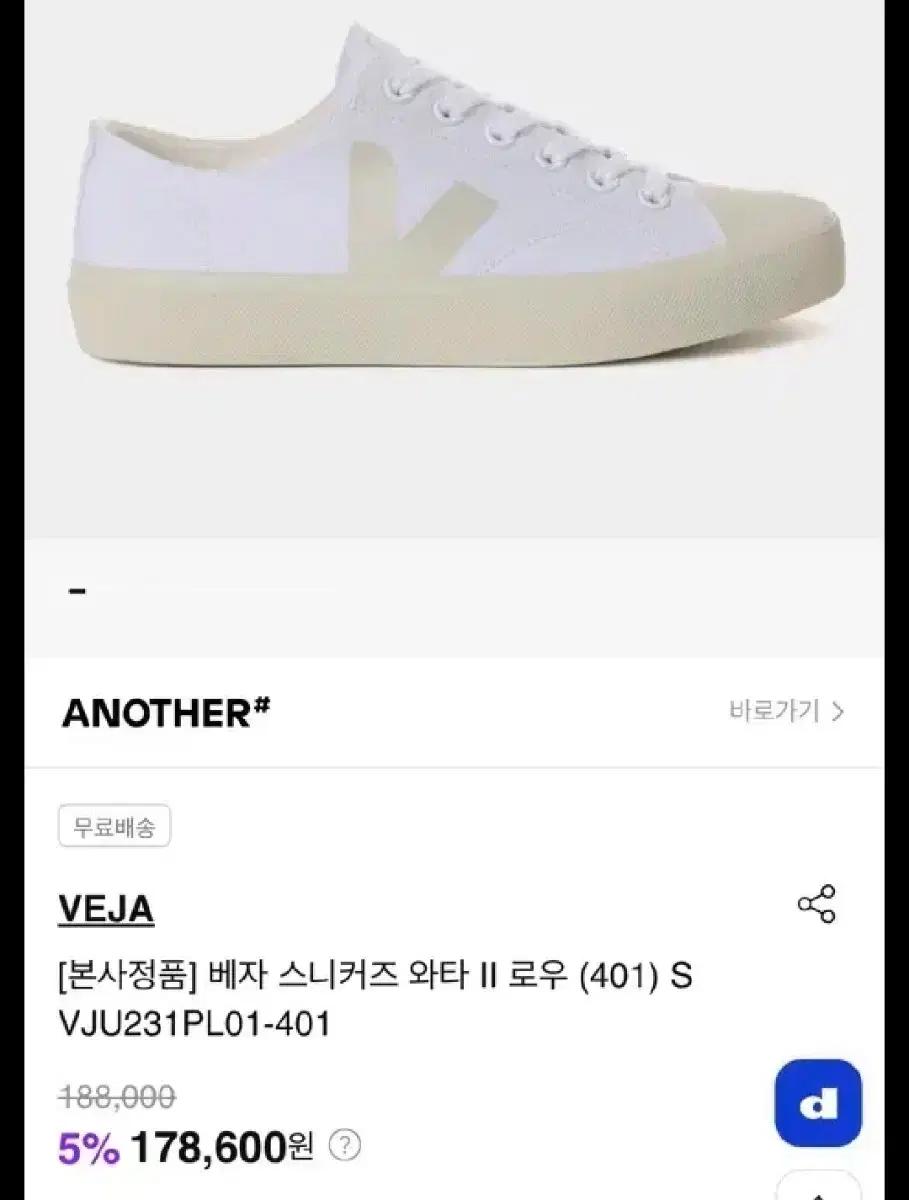Tap the blue floating d button
The image size is (909, 1200).
click(818, 1103)
